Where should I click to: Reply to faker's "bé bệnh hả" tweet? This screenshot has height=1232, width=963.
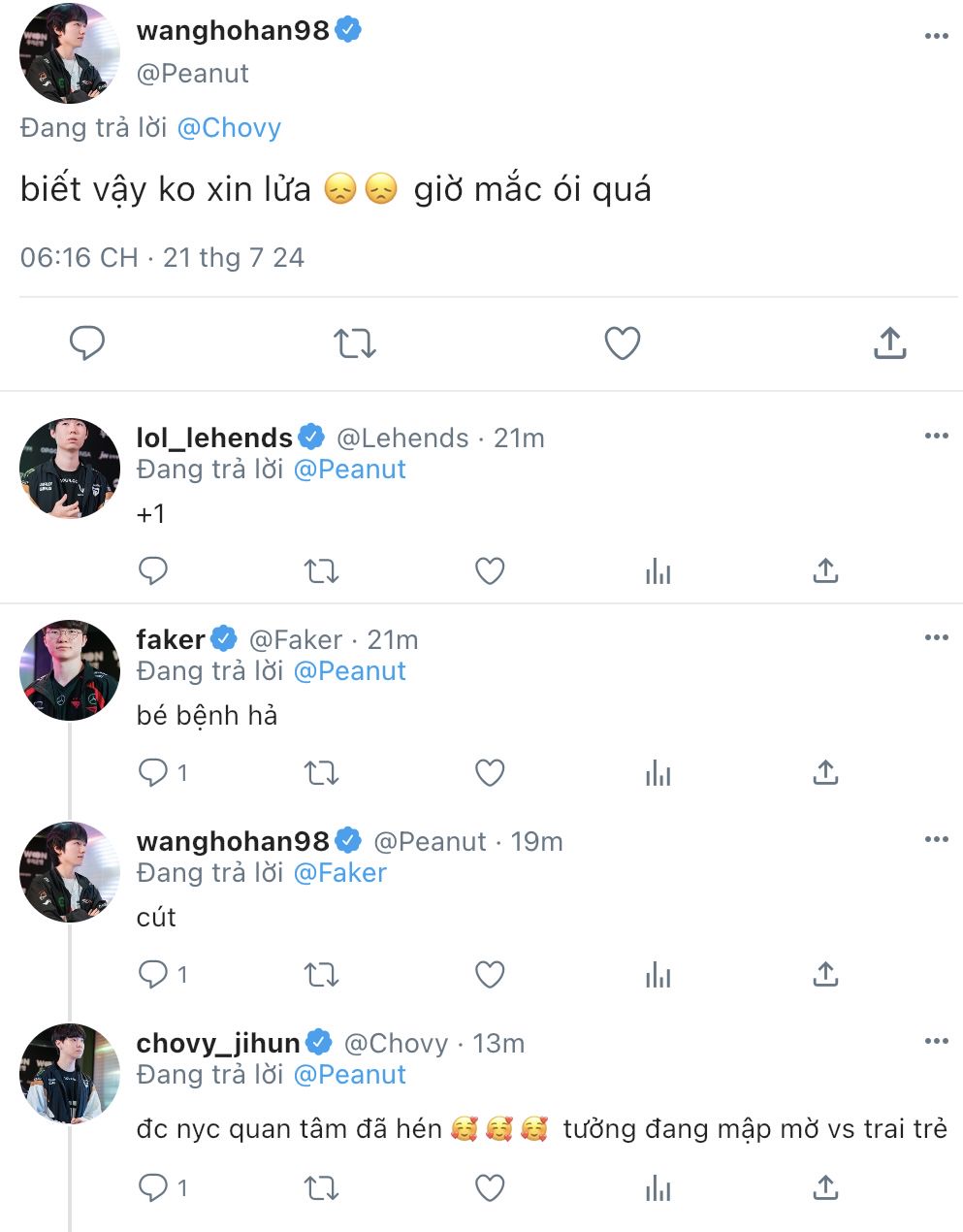click(153, 772)
